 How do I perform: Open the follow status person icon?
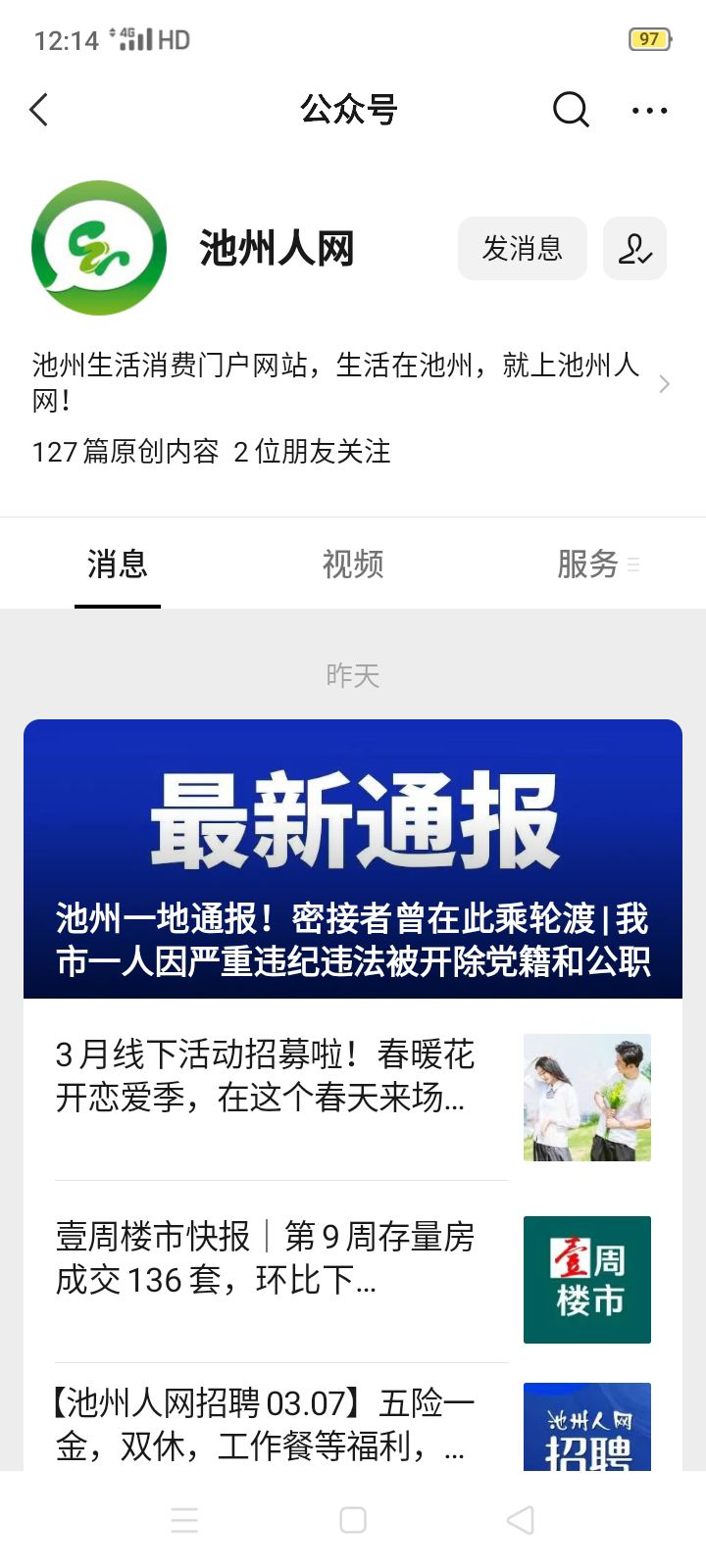coord(634,249)
